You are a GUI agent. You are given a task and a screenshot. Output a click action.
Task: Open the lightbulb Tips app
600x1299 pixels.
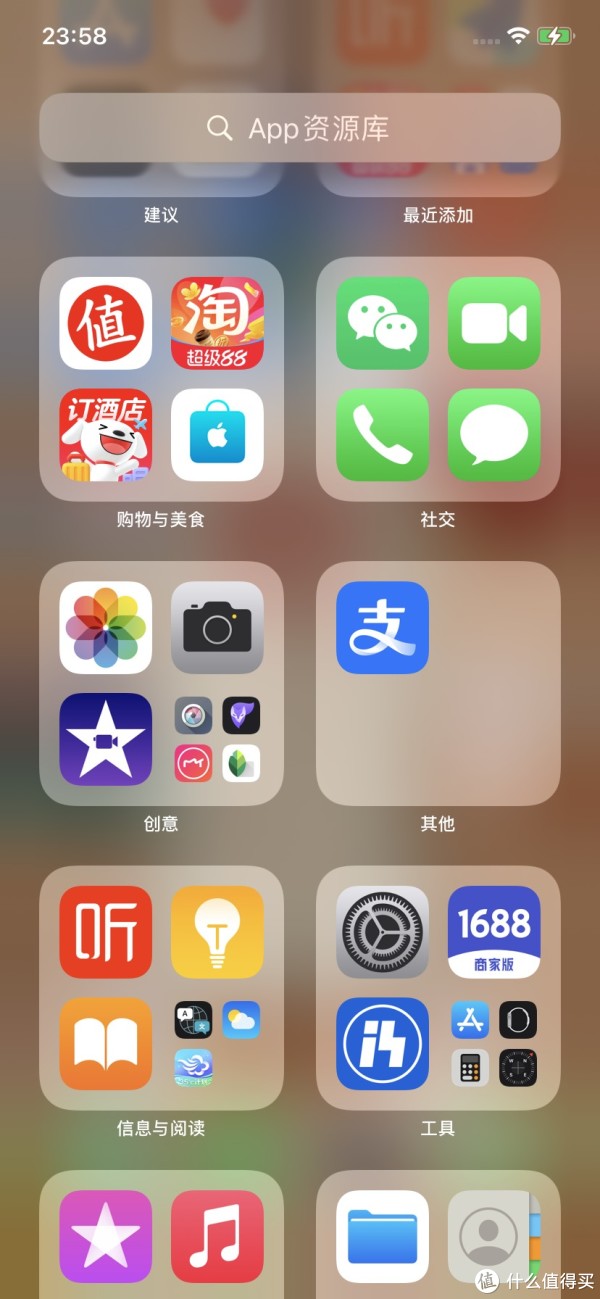217,932
